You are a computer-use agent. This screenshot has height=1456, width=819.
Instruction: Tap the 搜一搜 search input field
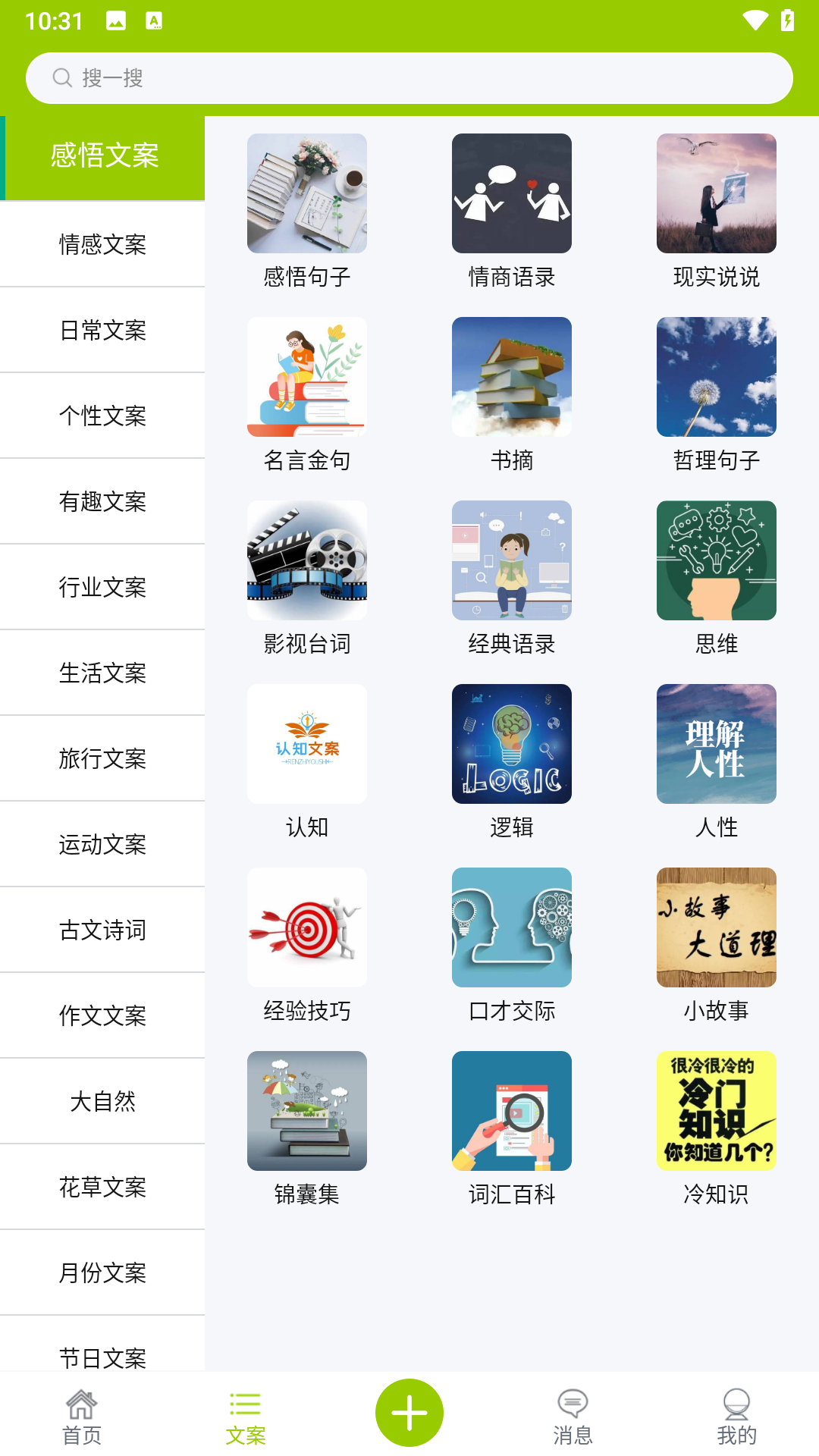[409, 77]
